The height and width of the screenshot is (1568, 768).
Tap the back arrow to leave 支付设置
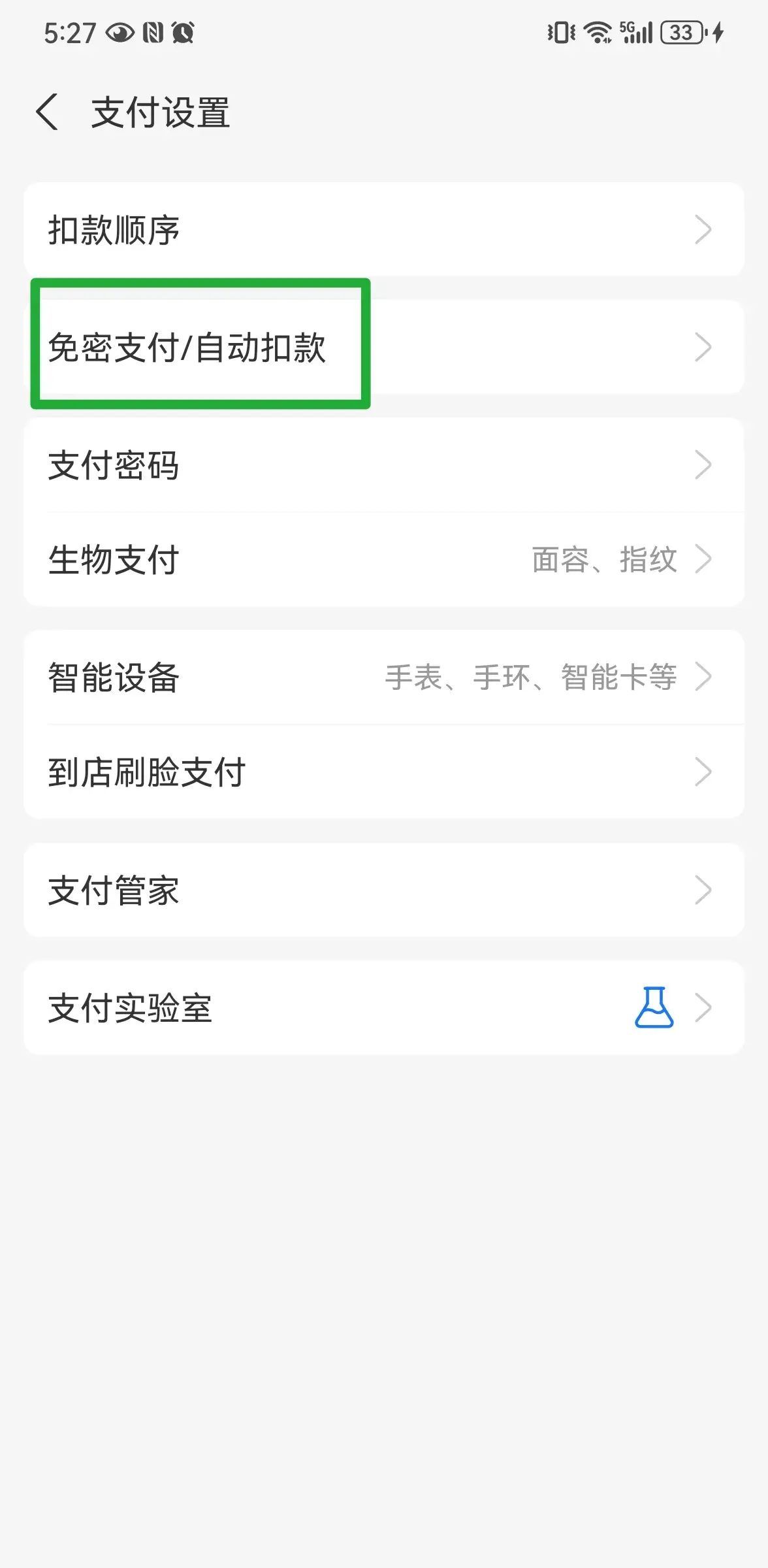click(47, 111)
